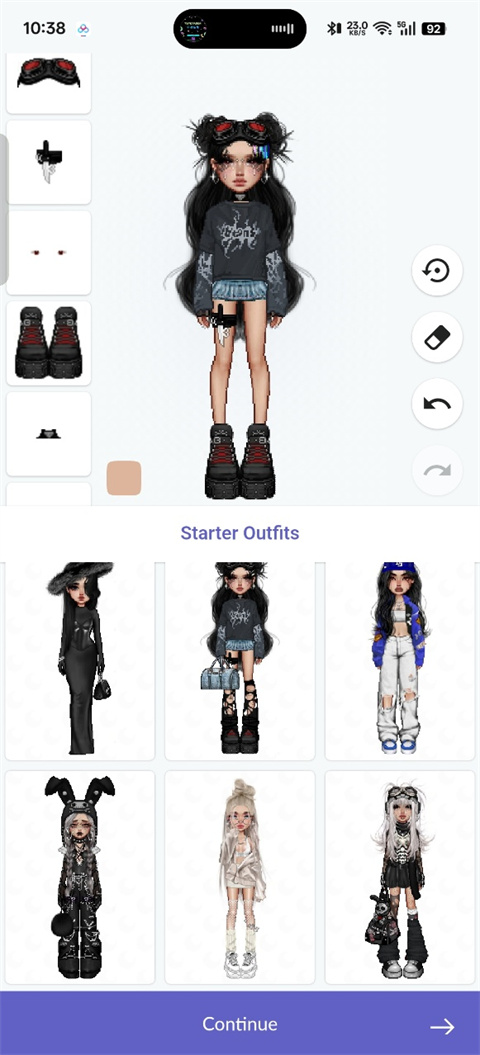Reset the avatar with the circular arrow icon
The image size is (480, 1055).
[x=437, y=270]
